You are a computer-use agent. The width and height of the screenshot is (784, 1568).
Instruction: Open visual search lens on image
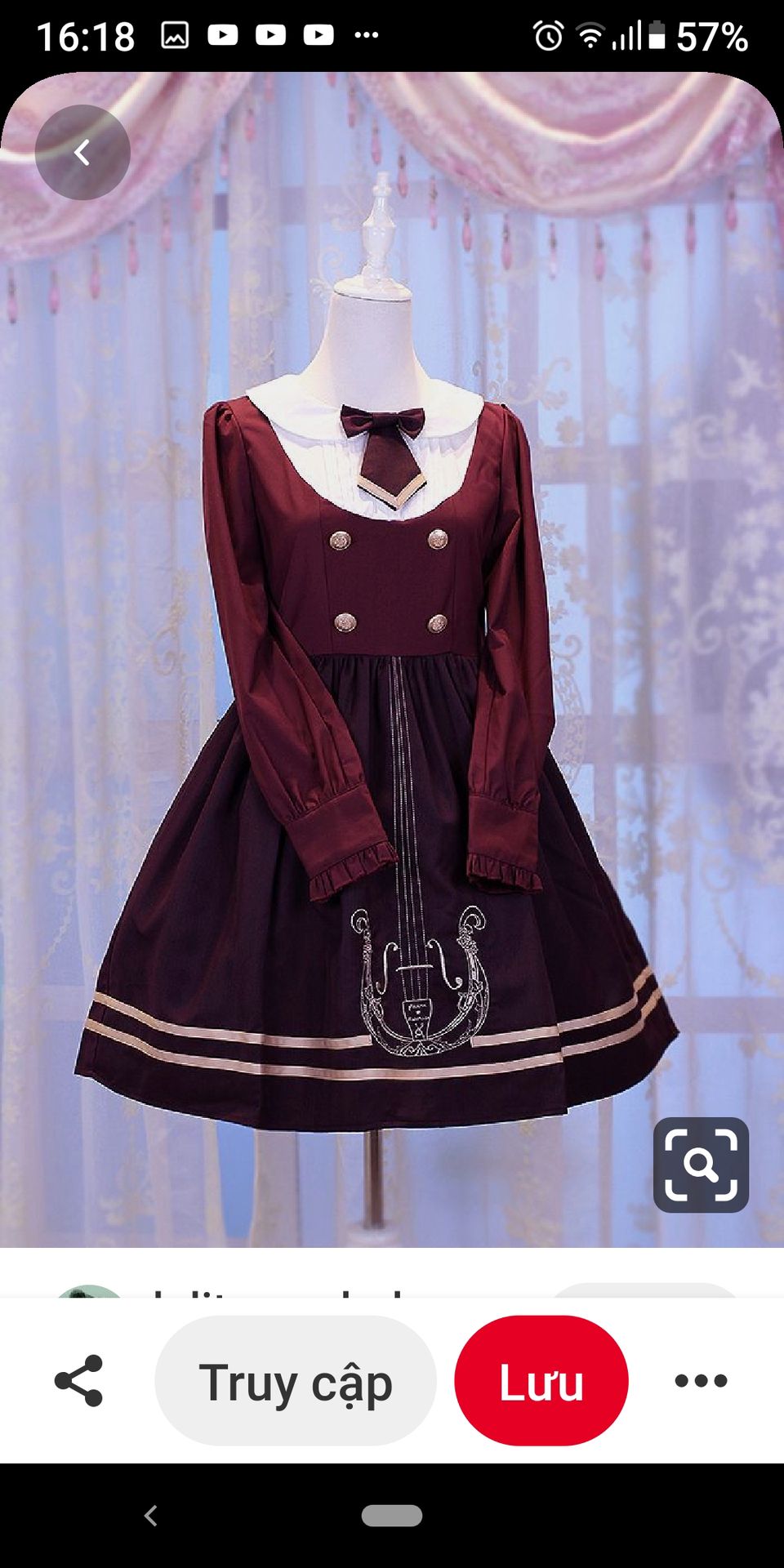tap(701, 1165)
